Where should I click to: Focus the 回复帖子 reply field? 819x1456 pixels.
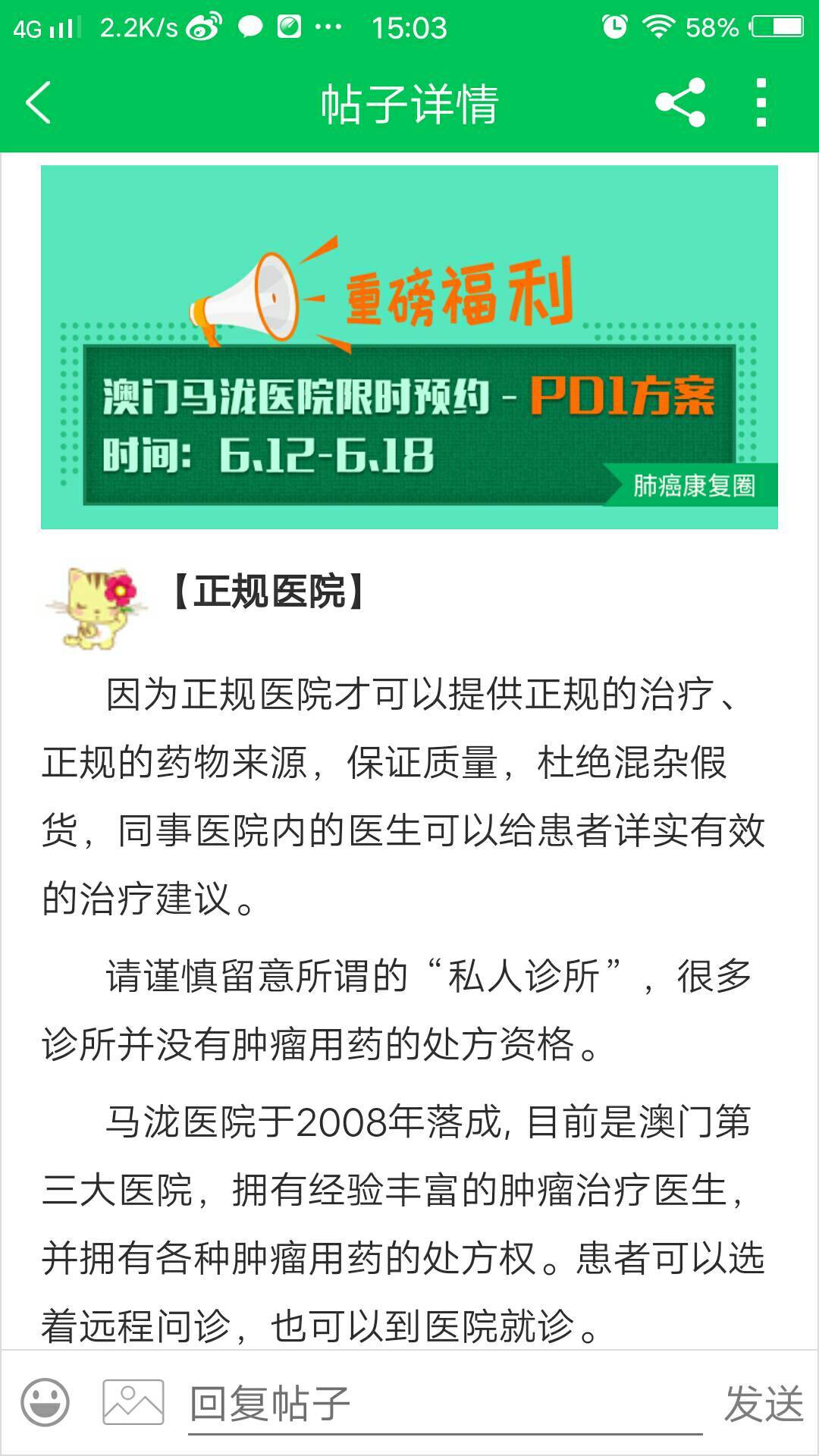pyautogui.click(x=444, y=1404)
